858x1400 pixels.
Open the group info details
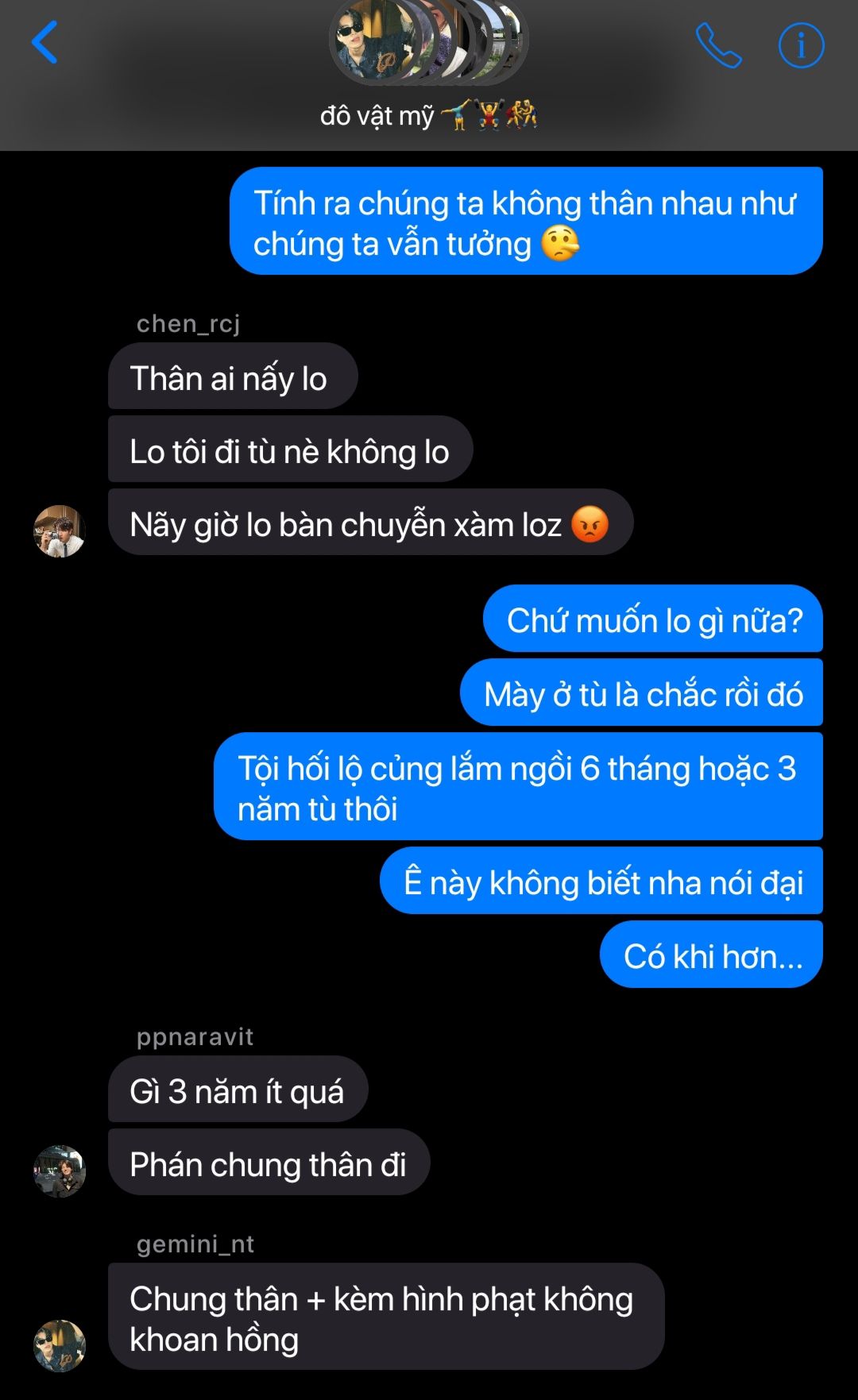(801, 45)
